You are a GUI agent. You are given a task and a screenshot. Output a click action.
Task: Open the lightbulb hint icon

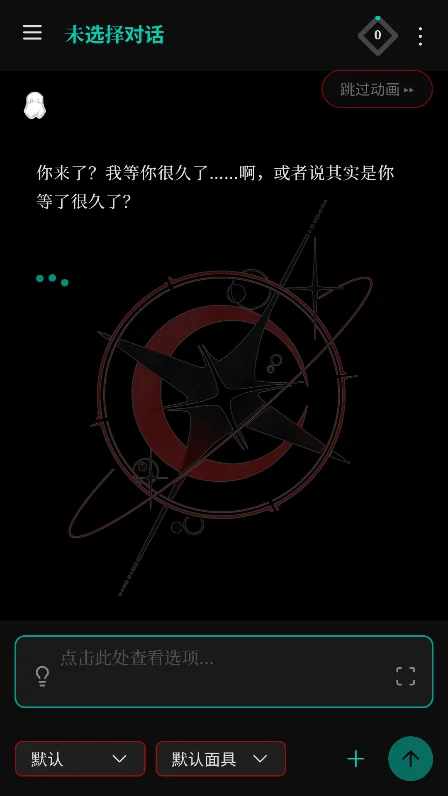42,676
